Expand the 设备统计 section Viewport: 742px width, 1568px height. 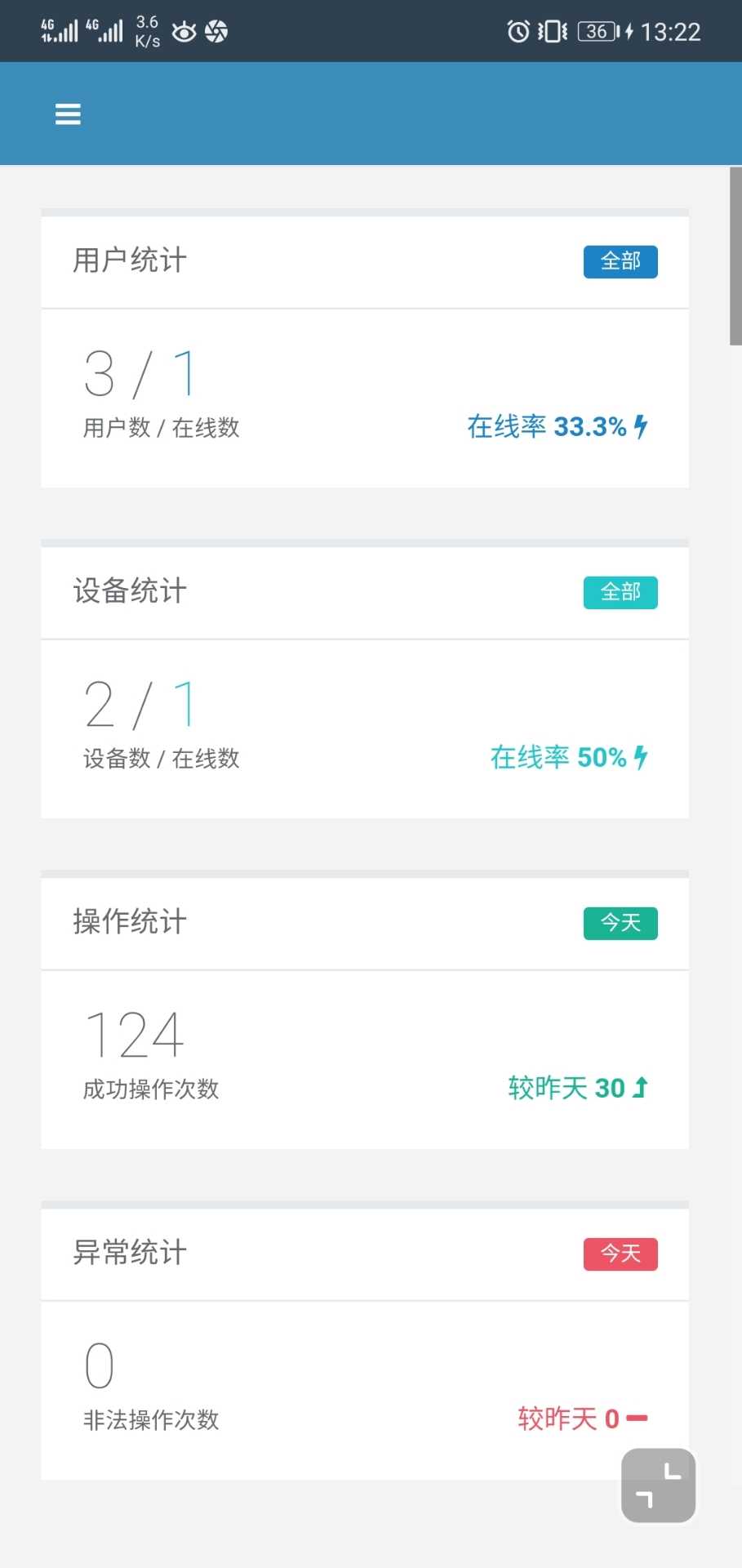pyautogui.click(x=129, y=593)
